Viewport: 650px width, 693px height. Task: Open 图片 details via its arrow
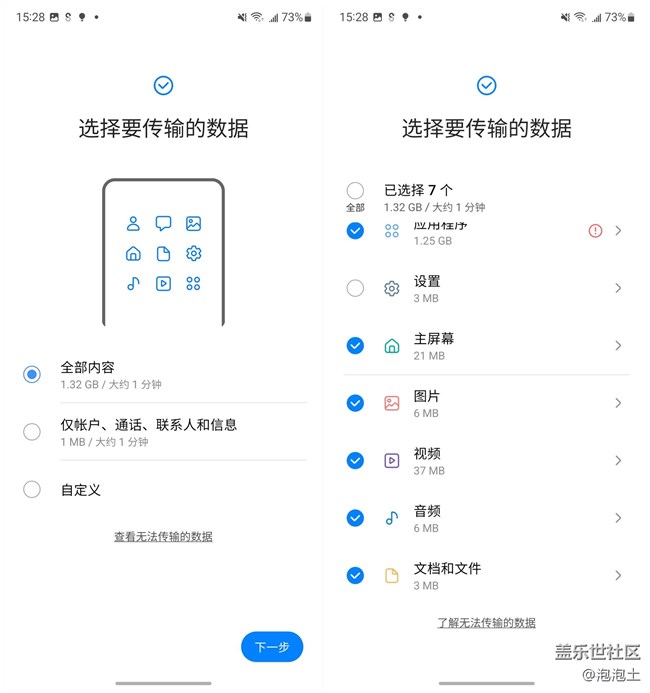pyautogui.click(x=619, y=403)
